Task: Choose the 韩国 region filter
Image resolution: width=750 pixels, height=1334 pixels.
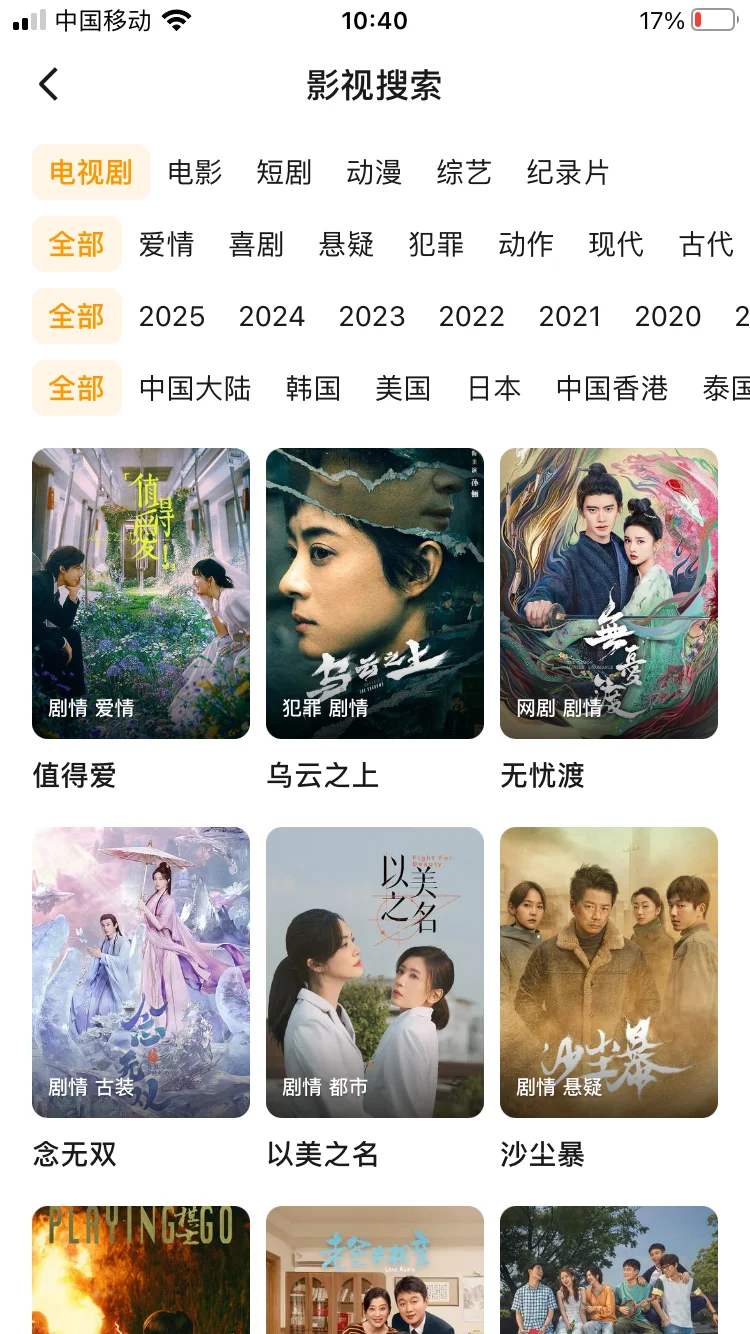Action: (x=313, y=388)
